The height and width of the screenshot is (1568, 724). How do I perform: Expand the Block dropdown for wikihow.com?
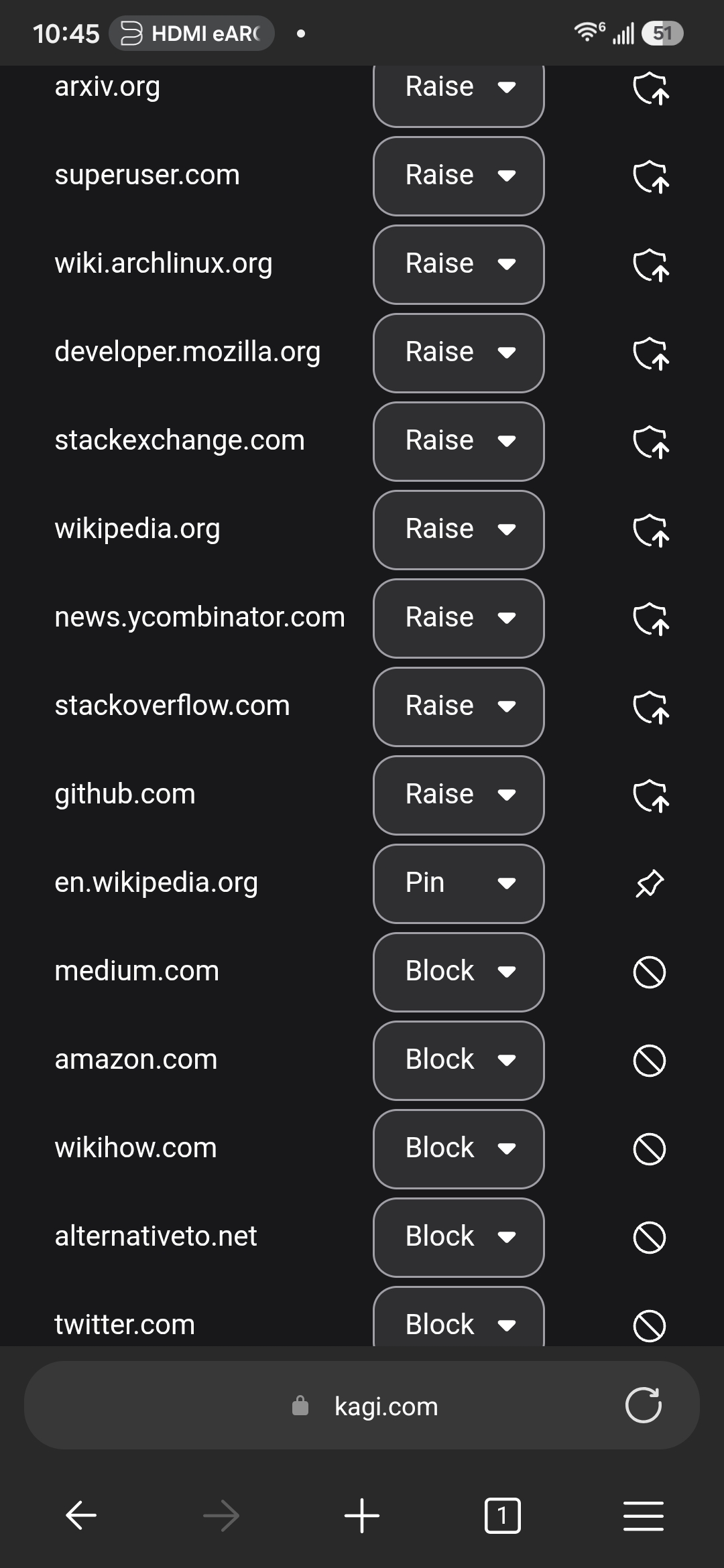(x=459, y=1149)
